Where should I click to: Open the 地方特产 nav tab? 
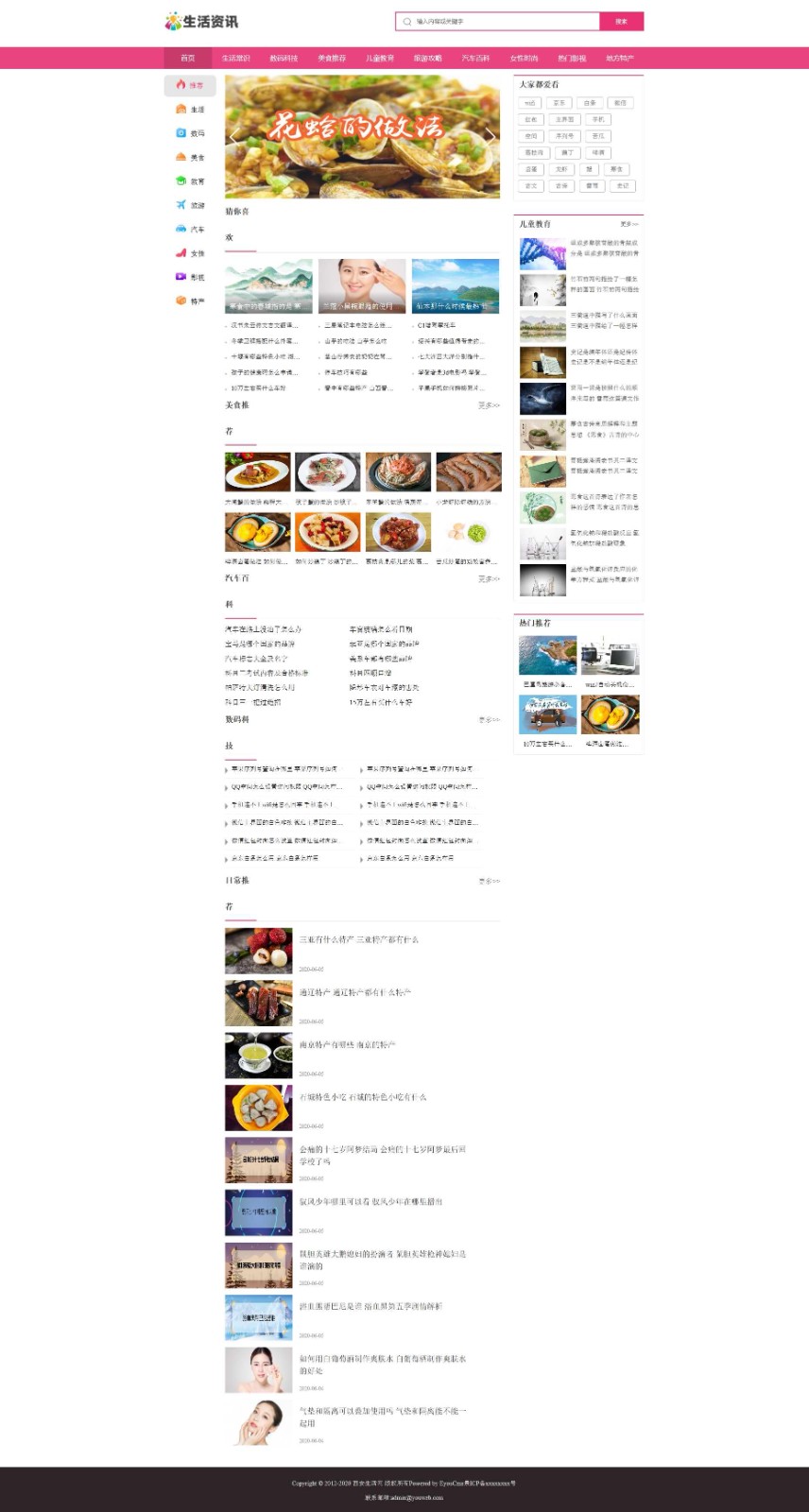click(x=620, y=59)
